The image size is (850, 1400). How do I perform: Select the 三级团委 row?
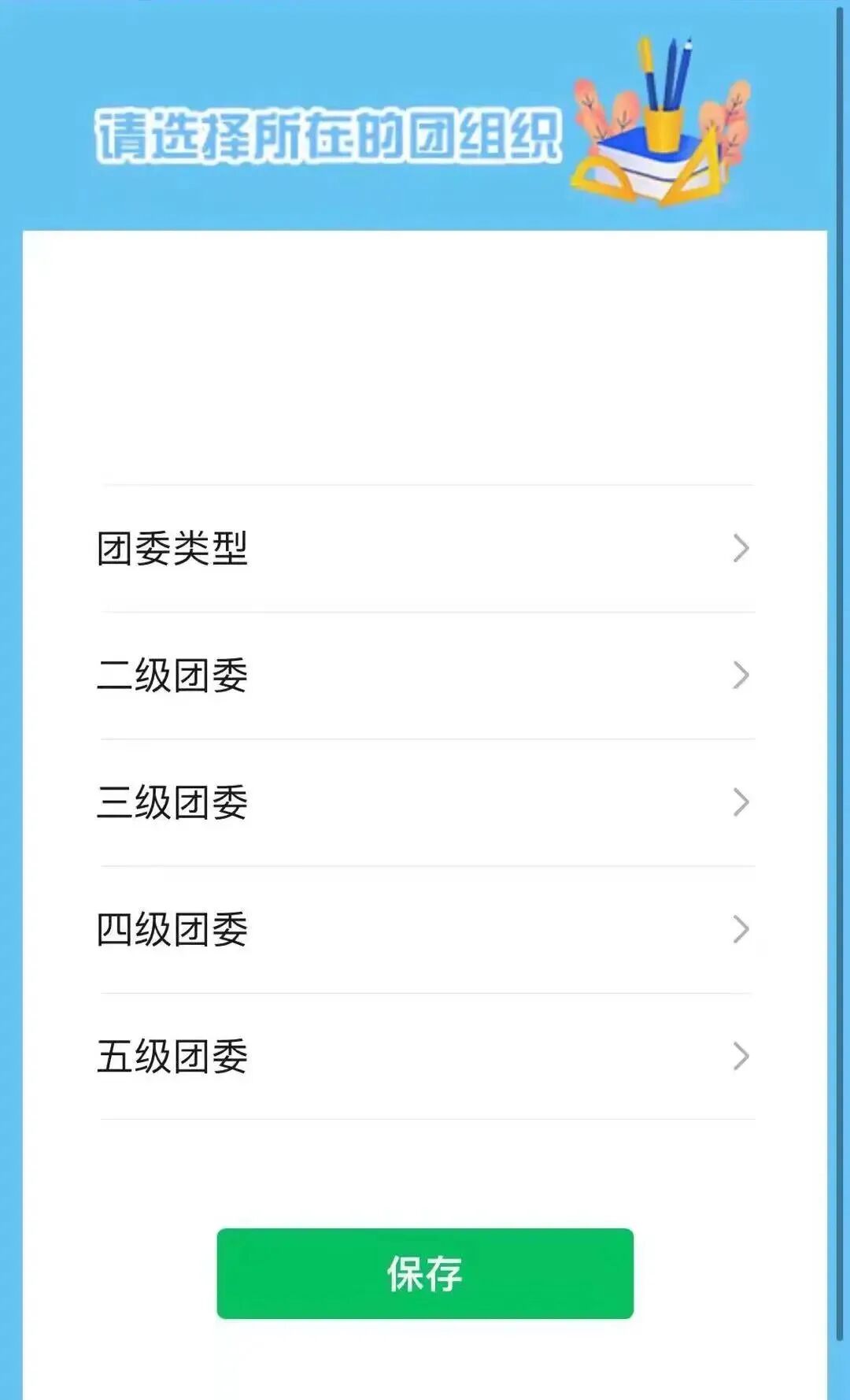click(427, 802)
